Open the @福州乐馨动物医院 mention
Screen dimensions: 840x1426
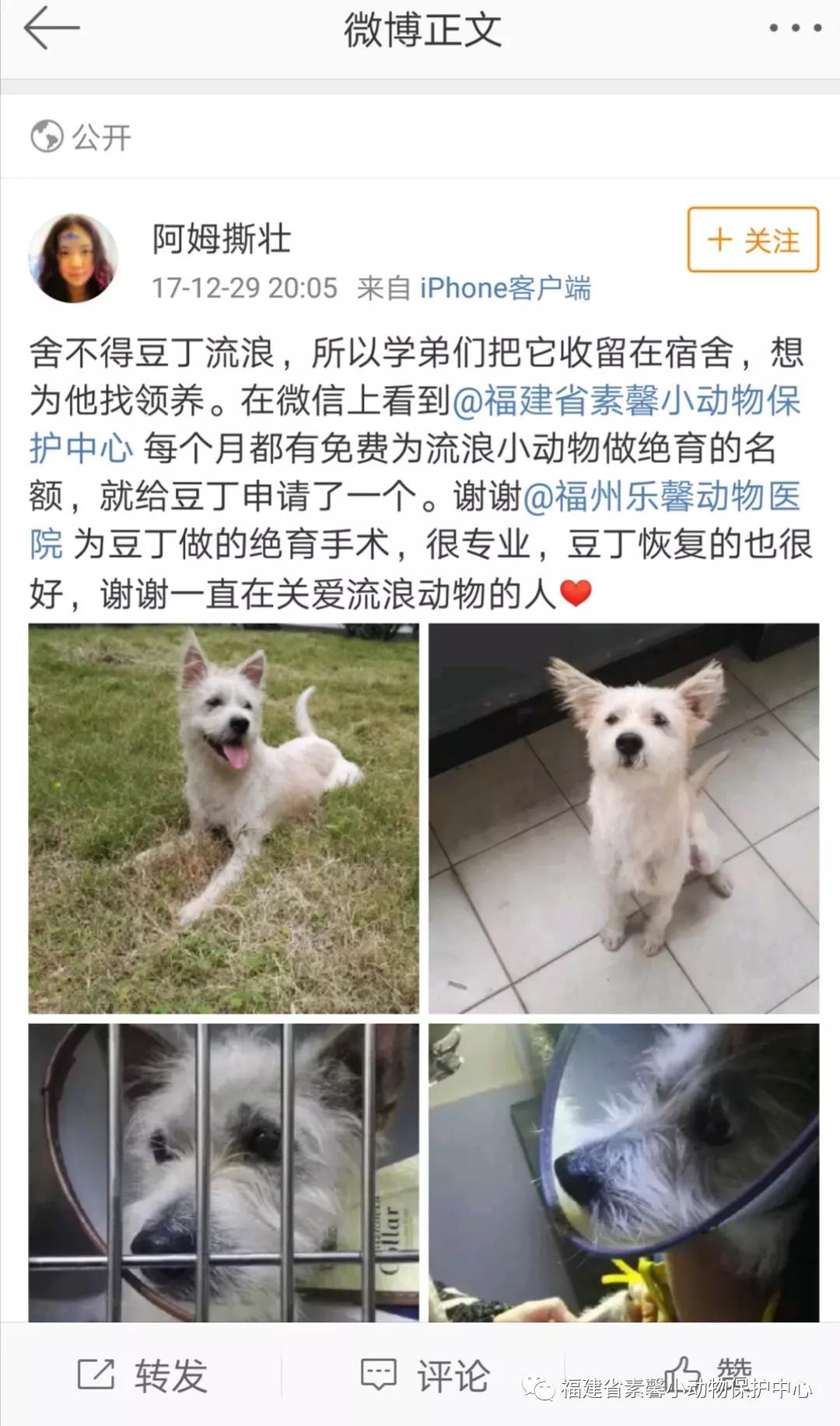pos(661,497)
